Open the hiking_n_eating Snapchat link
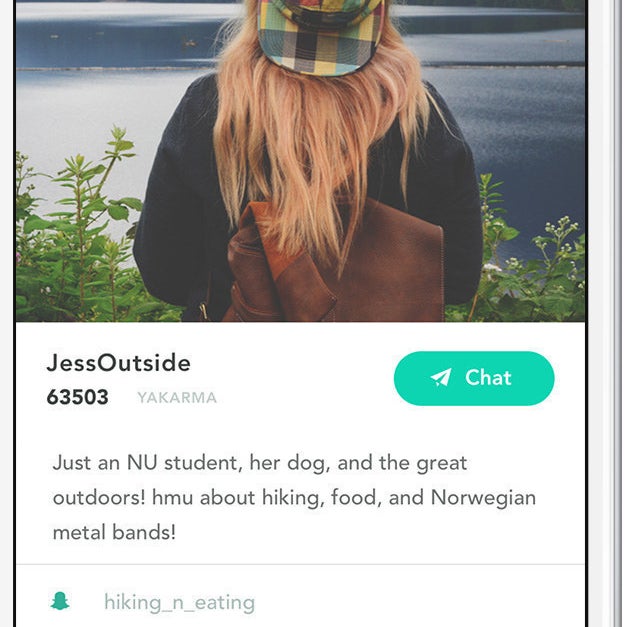This screenshot has height=627, width=627. pos(179,602)
